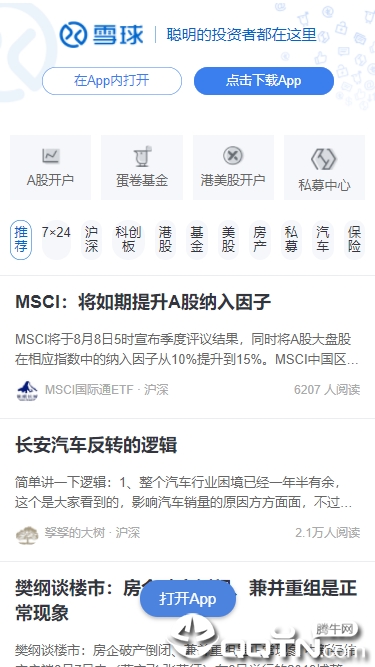Switch to the 保险 tab
Viewport: 375px width, 667px height.
tap(355, 239)
